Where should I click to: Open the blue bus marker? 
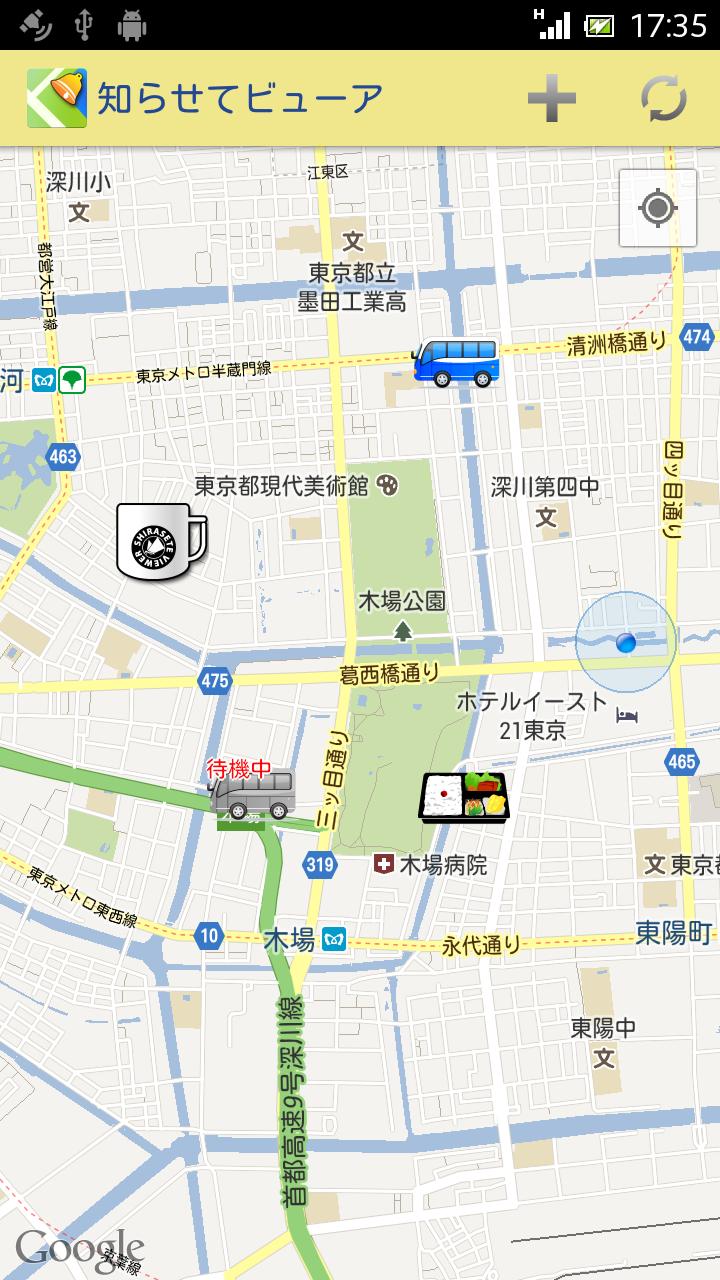point(456,363)
